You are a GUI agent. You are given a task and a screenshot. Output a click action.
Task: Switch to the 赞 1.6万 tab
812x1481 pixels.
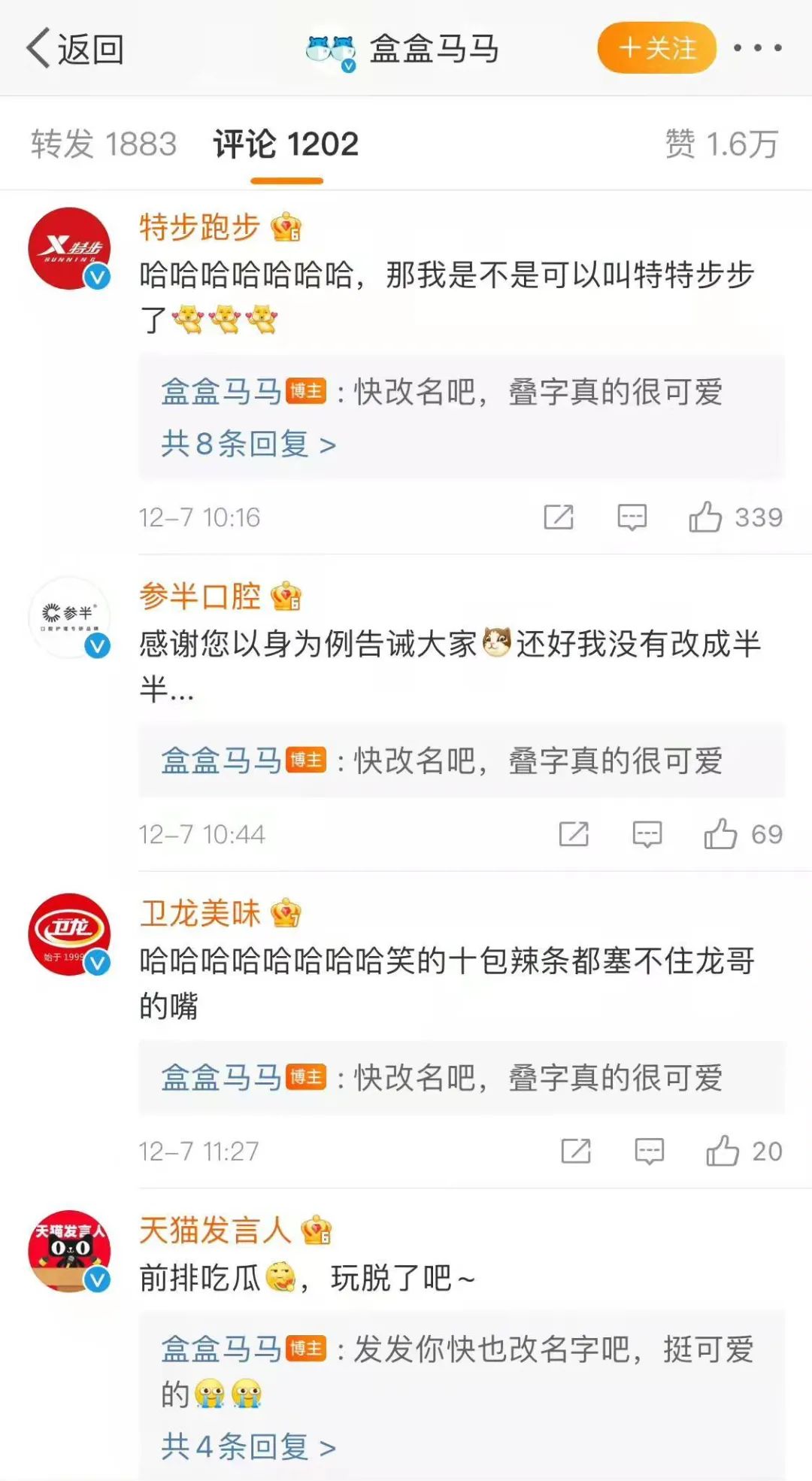point(721,144)
